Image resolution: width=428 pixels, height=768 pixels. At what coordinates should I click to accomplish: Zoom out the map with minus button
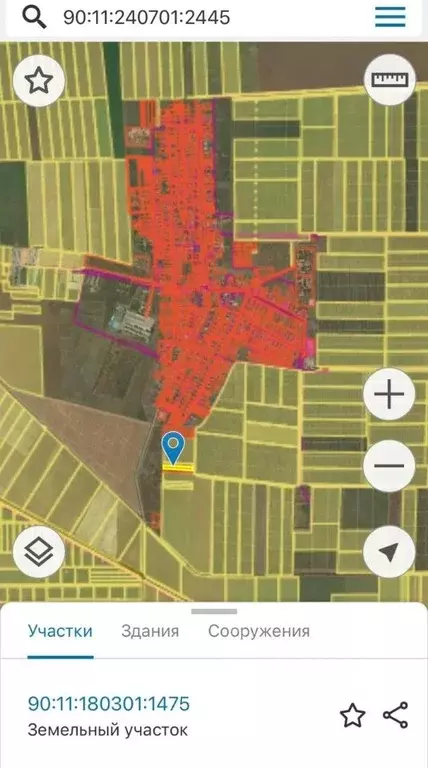389,466
